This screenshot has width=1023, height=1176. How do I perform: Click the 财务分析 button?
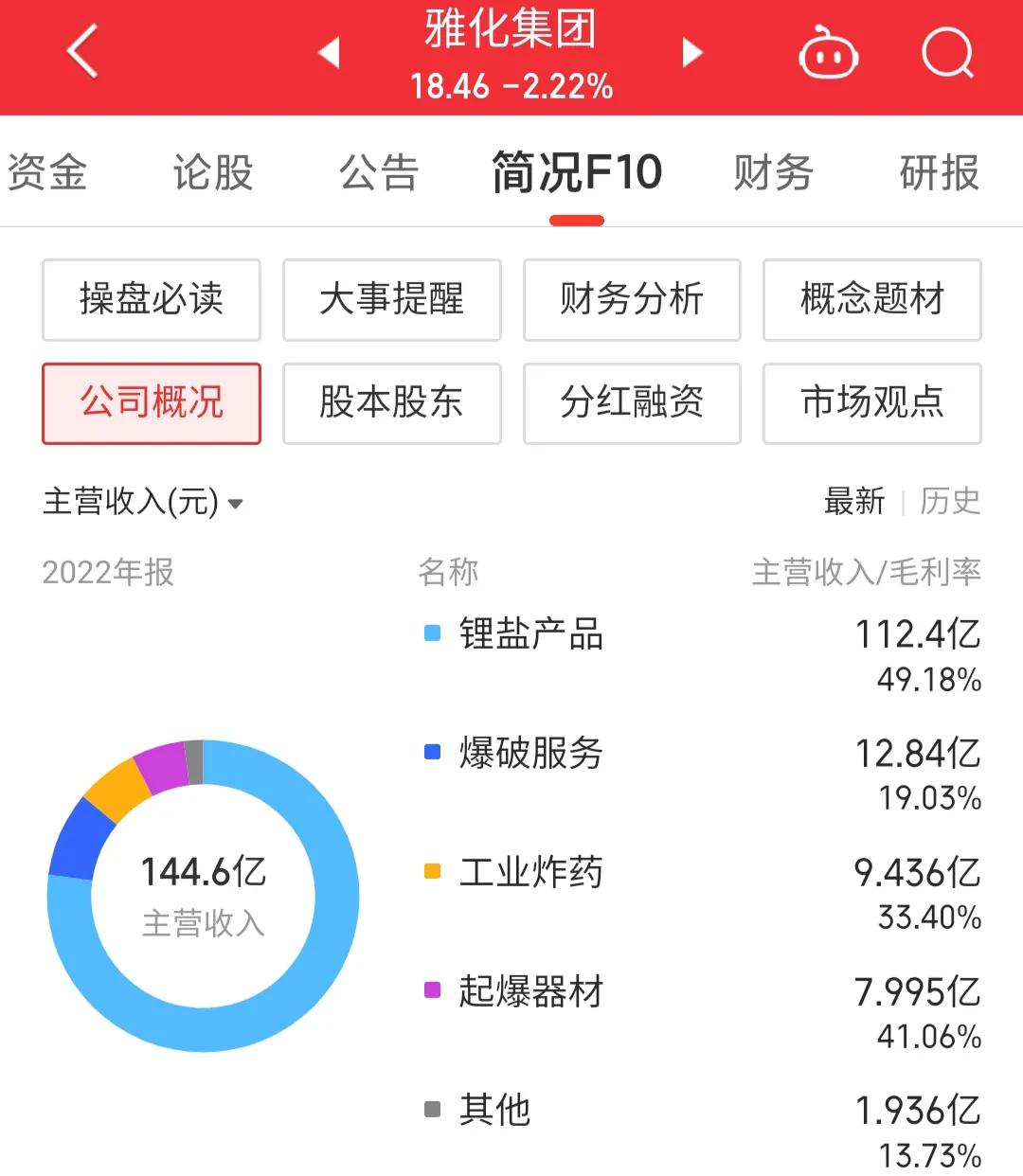(x=632, y=300)
